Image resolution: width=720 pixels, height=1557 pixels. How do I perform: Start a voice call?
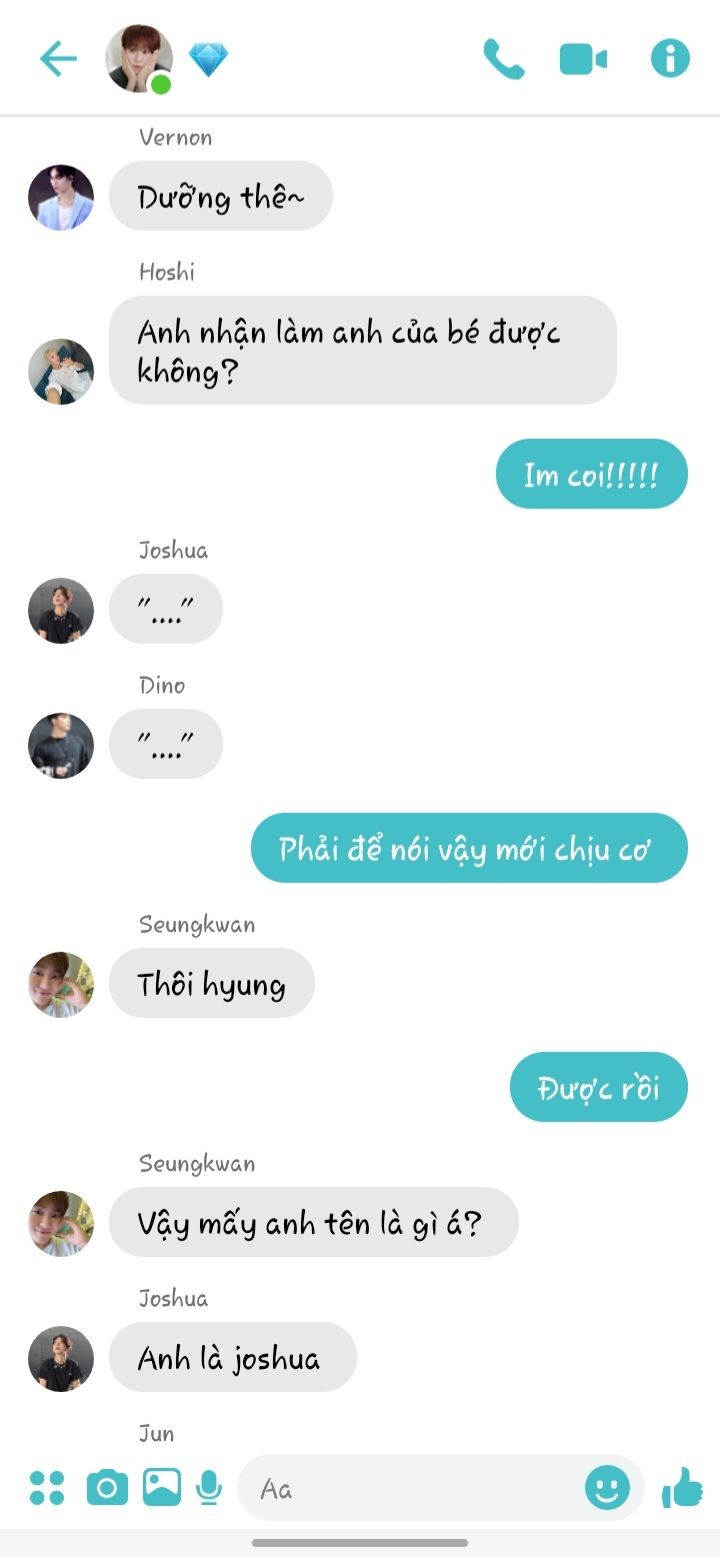(503, 60)
